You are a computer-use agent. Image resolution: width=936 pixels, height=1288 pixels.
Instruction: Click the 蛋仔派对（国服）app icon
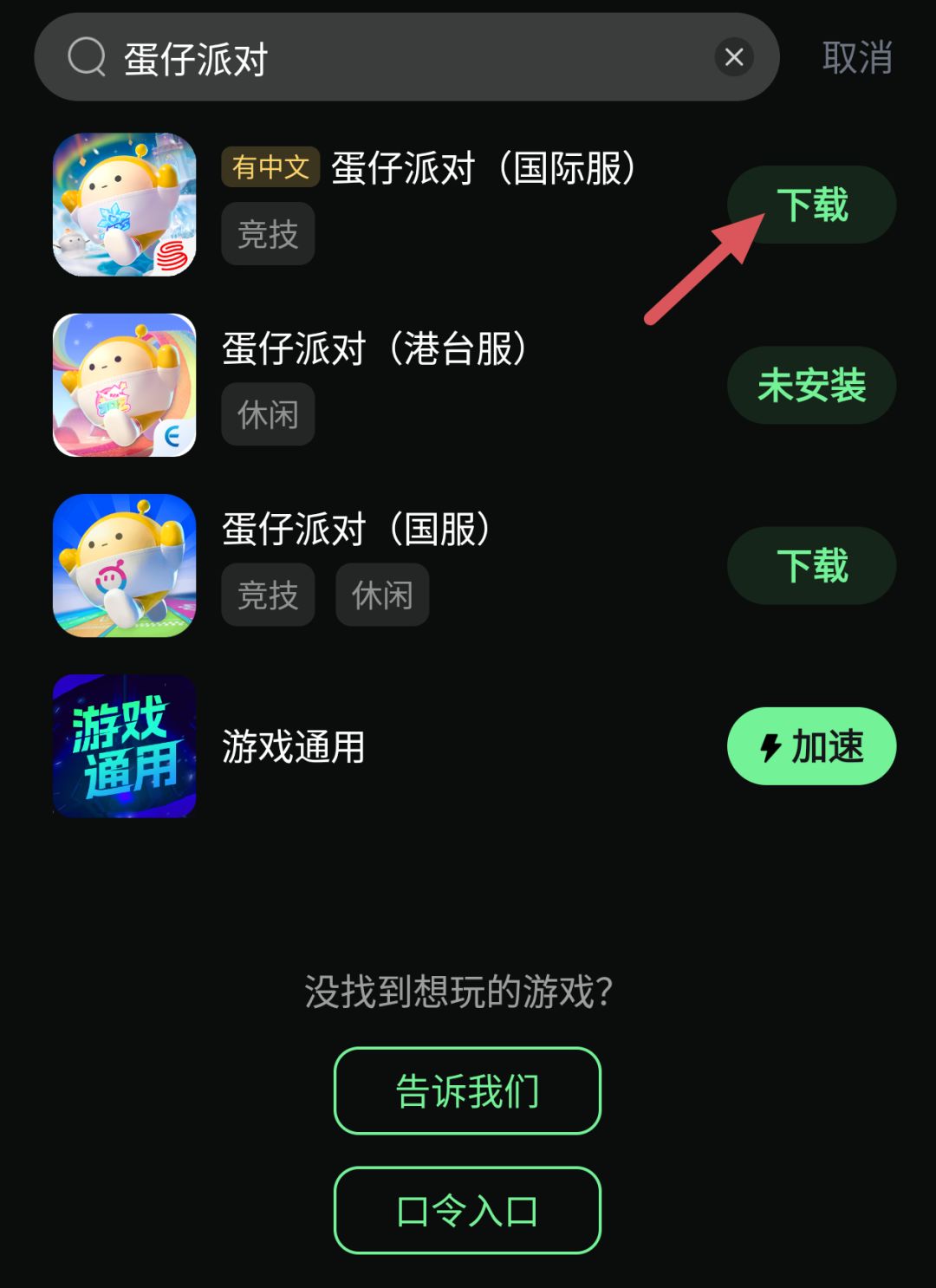click(124, 566)
